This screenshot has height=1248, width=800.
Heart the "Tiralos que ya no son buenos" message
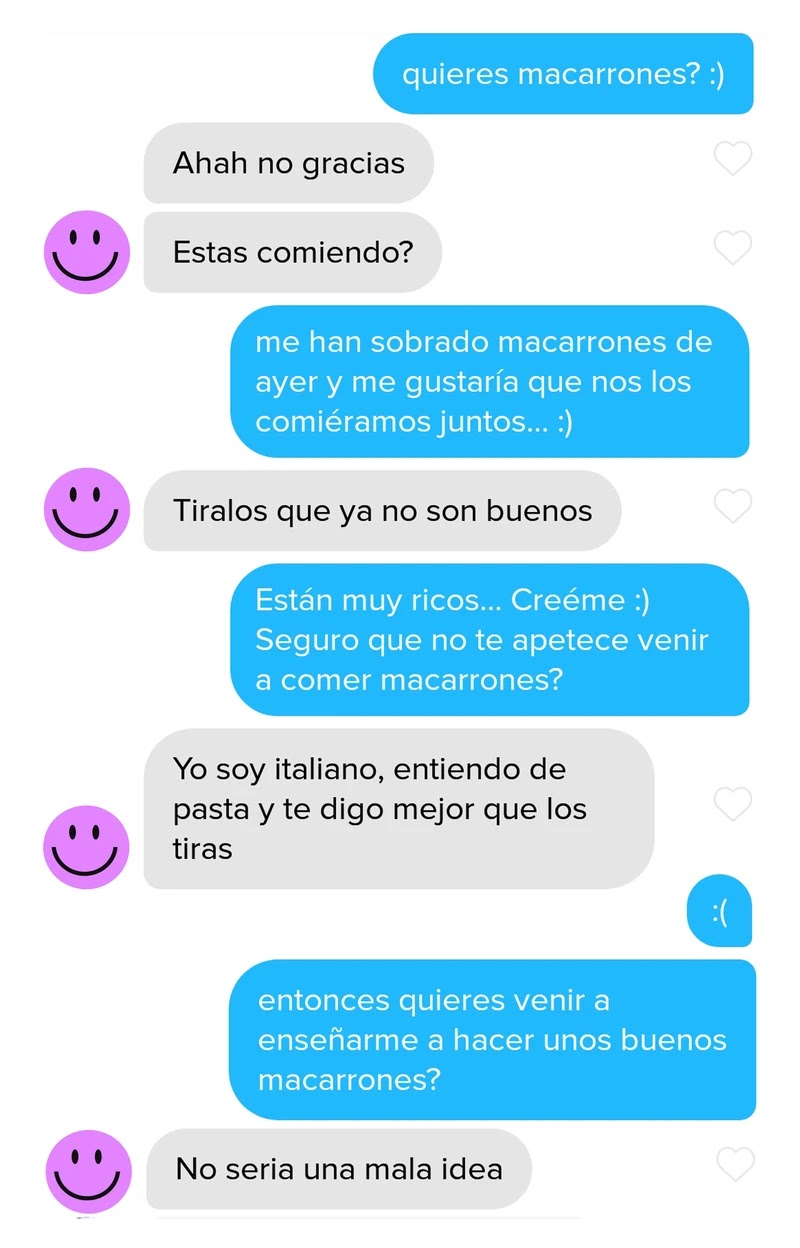(733, 506)
